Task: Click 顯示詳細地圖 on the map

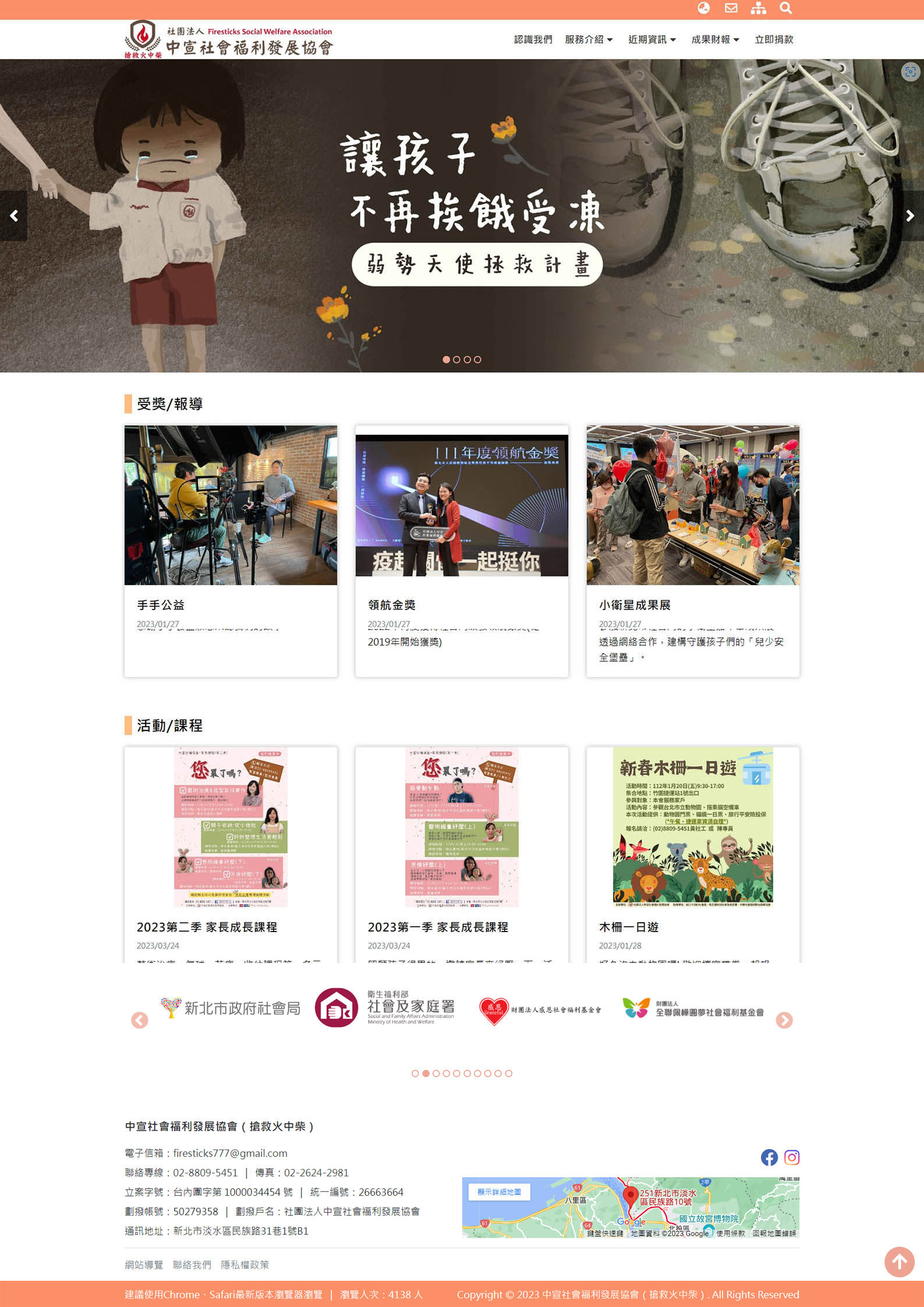Action: click(x=499, y=1192)
